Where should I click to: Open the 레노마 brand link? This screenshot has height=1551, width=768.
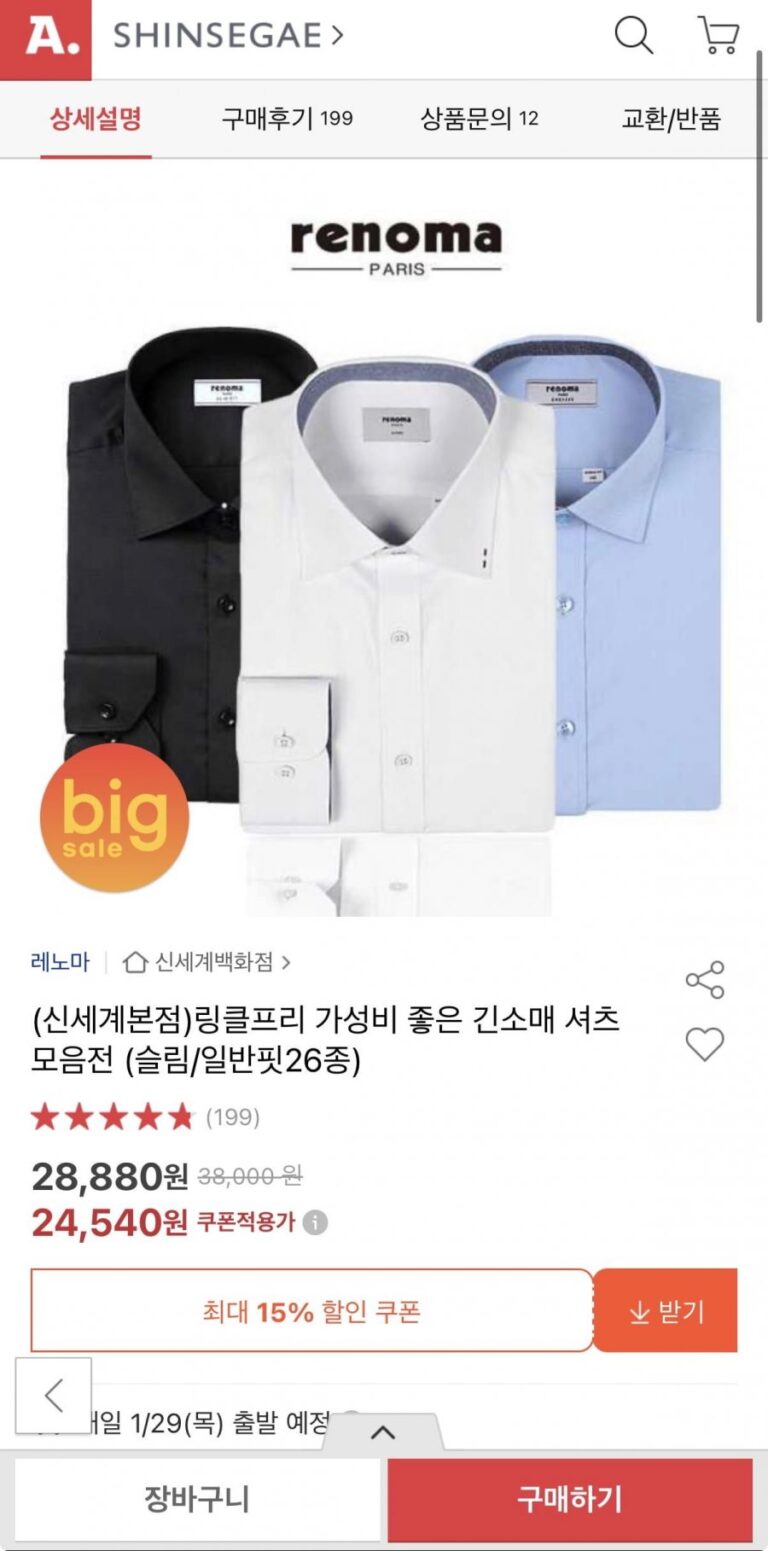click(x=60, y=962)
